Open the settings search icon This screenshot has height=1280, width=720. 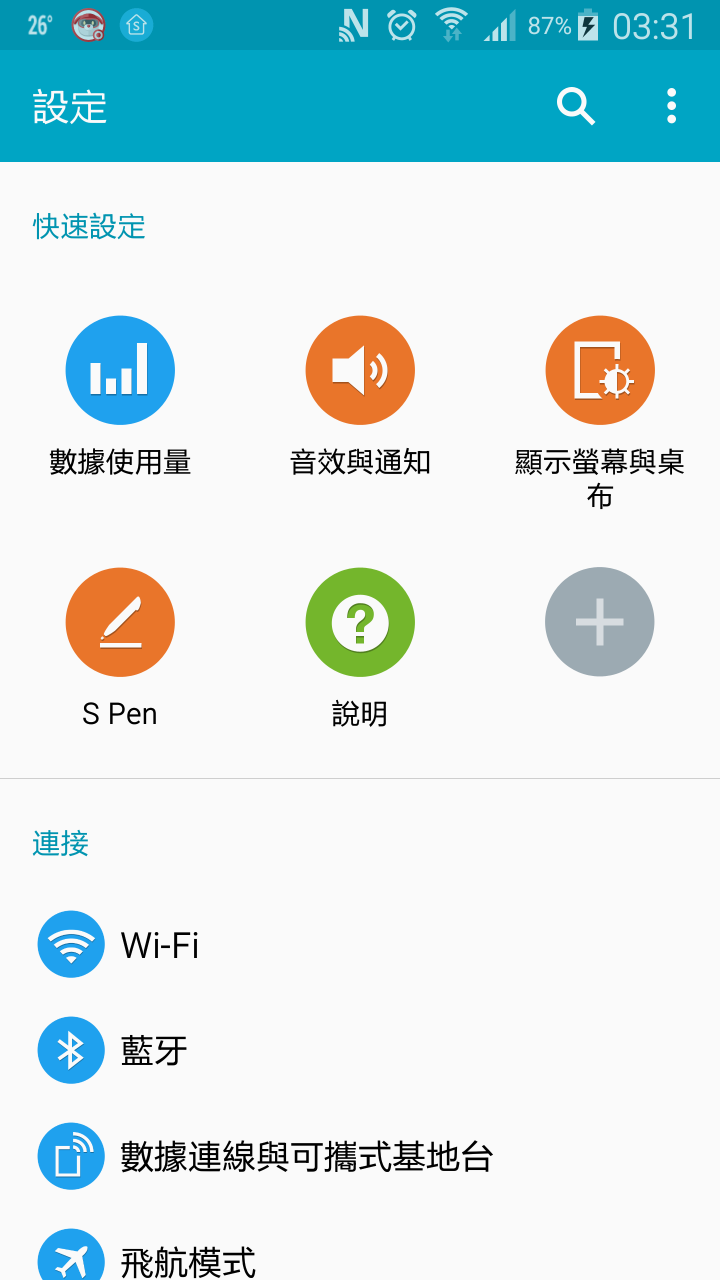tap(576, 106)
